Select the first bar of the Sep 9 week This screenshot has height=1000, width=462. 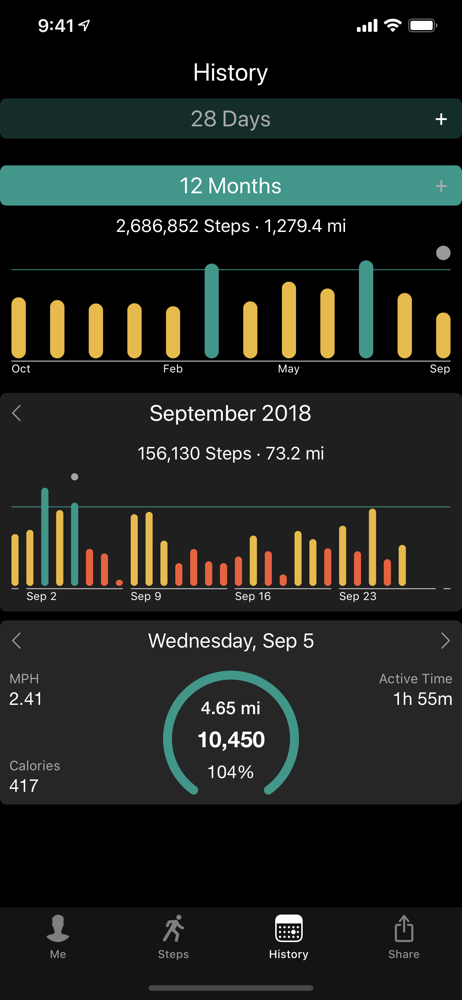134,550
